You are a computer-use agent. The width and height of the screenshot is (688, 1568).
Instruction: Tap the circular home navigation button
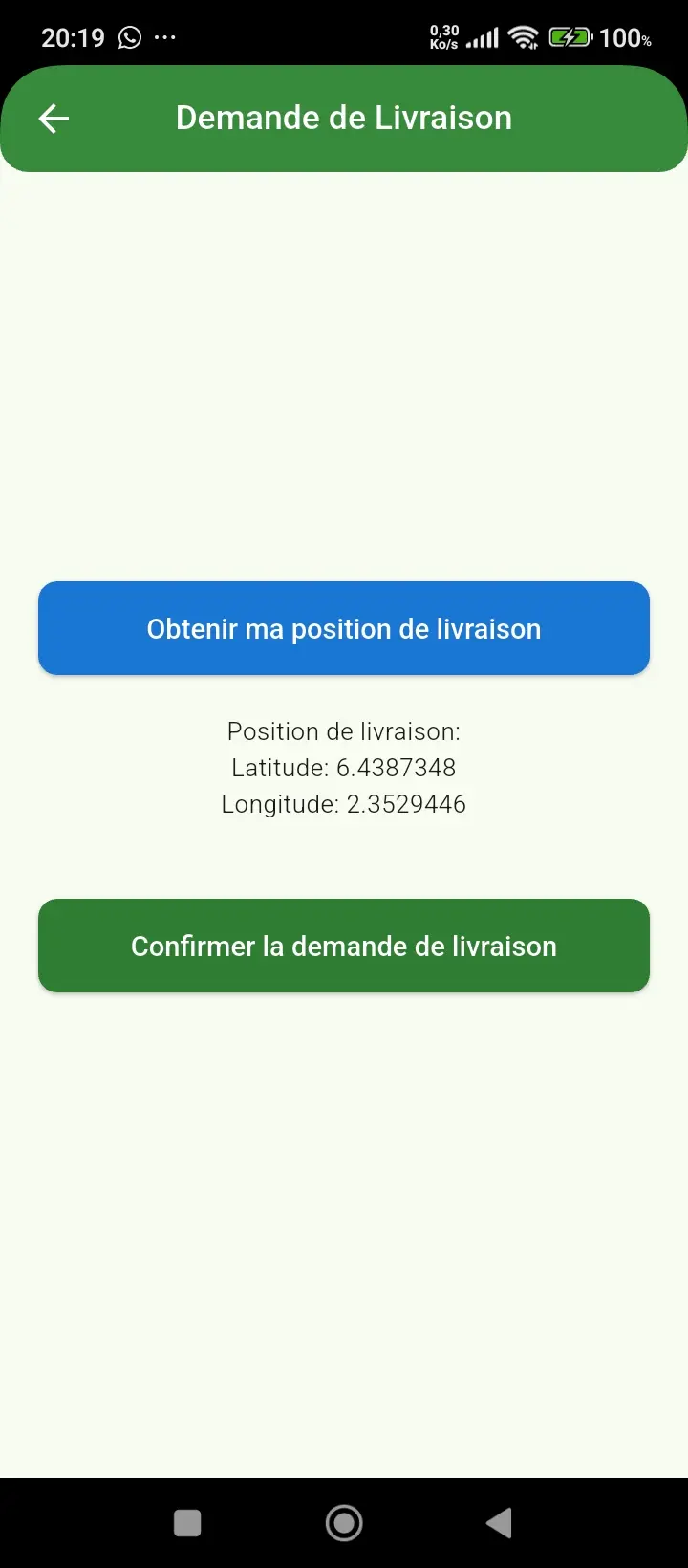344,1522
